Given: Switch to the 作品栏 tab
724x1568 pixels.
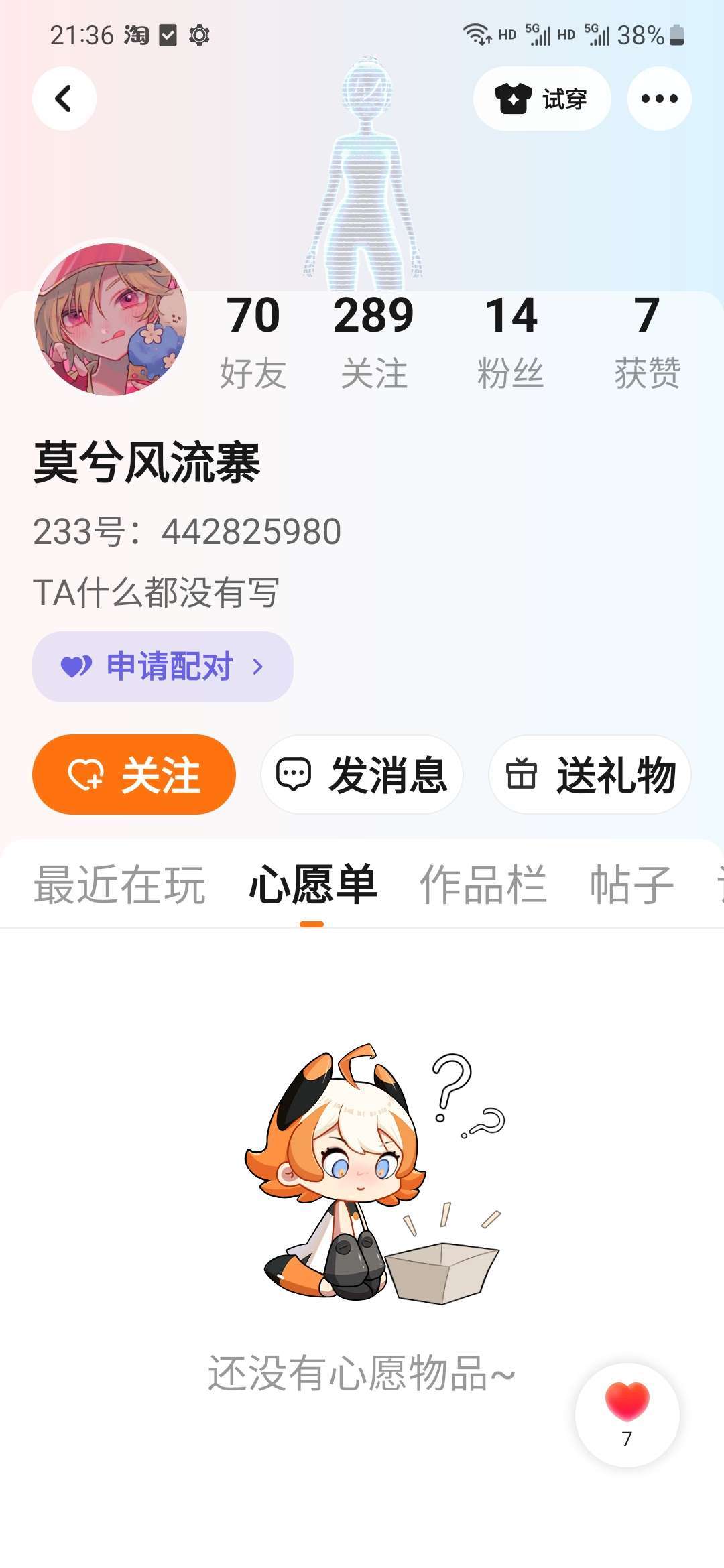Looking at the screenshot, I should point(483,885).
